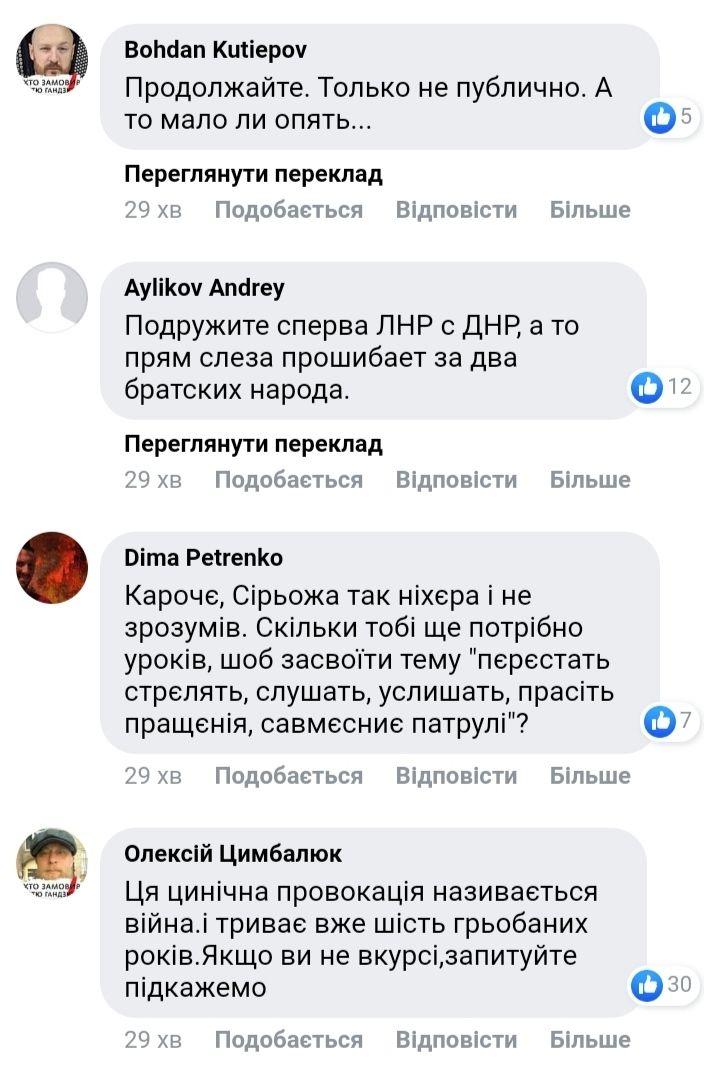Like Dima Petrenko's comment
720x1084 pixels.
(288, 775)
